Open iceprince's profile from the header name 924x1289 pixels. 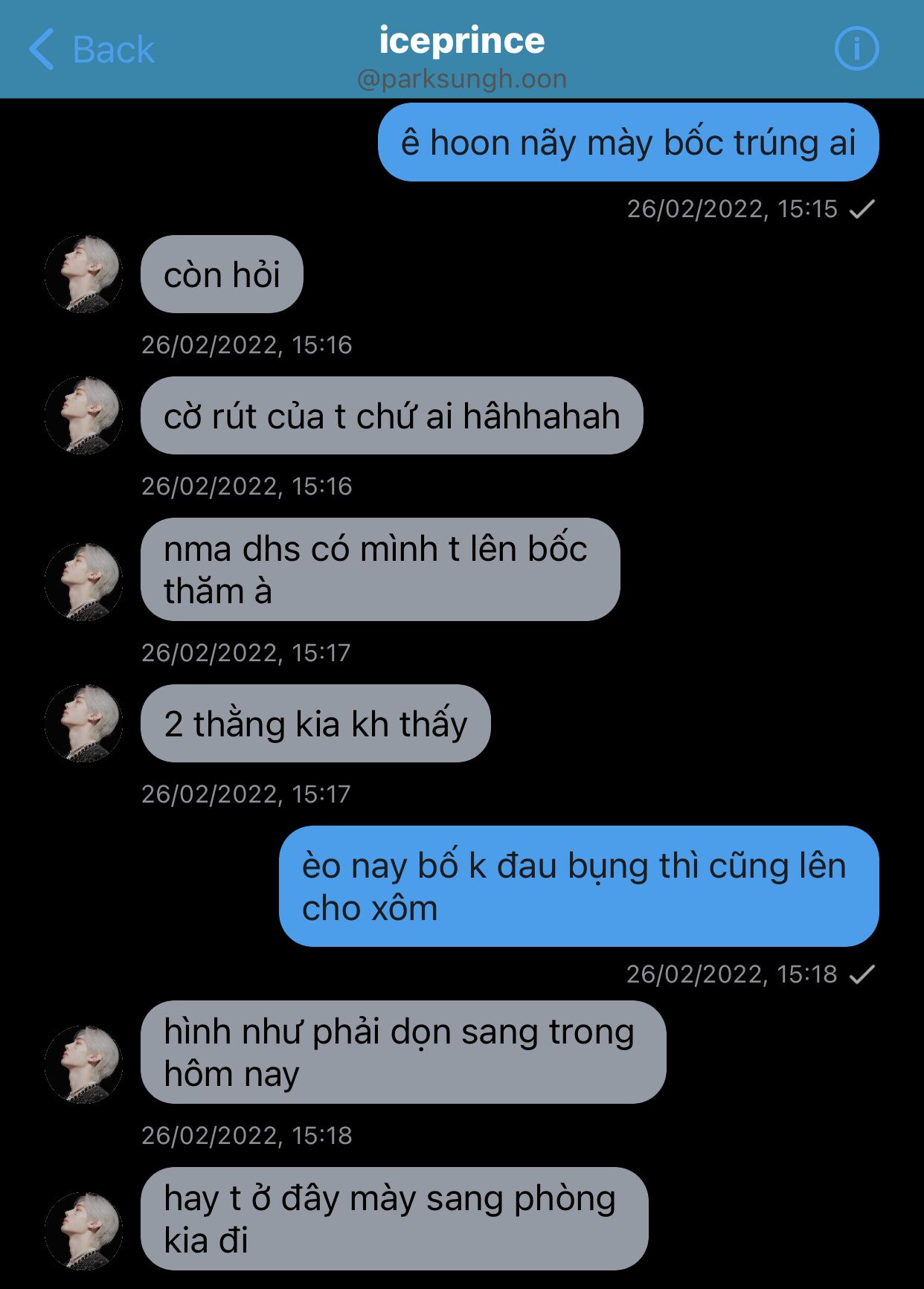point(461,41)
